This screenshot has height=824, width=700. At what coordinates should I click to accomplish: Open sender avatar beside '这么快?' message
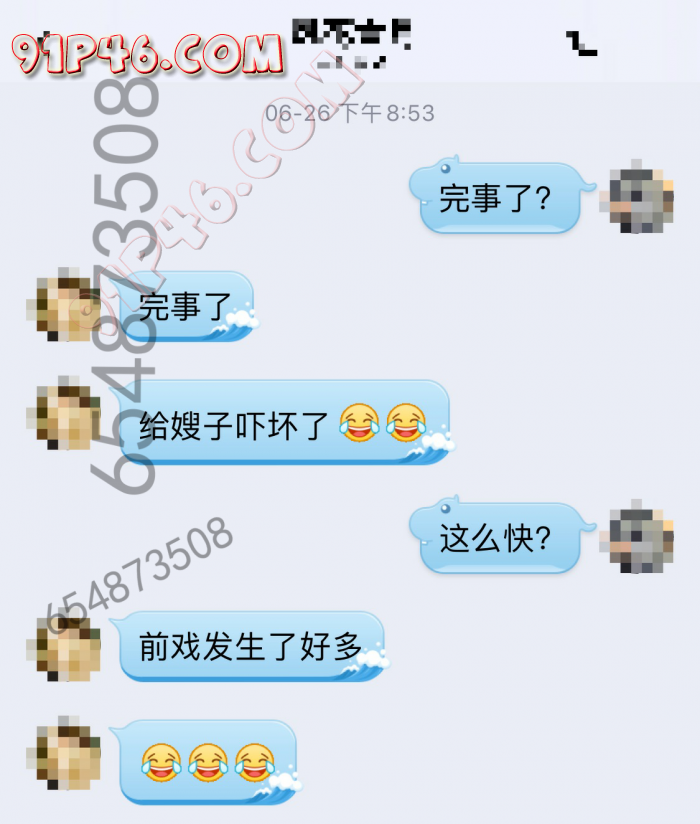point(634,536)
